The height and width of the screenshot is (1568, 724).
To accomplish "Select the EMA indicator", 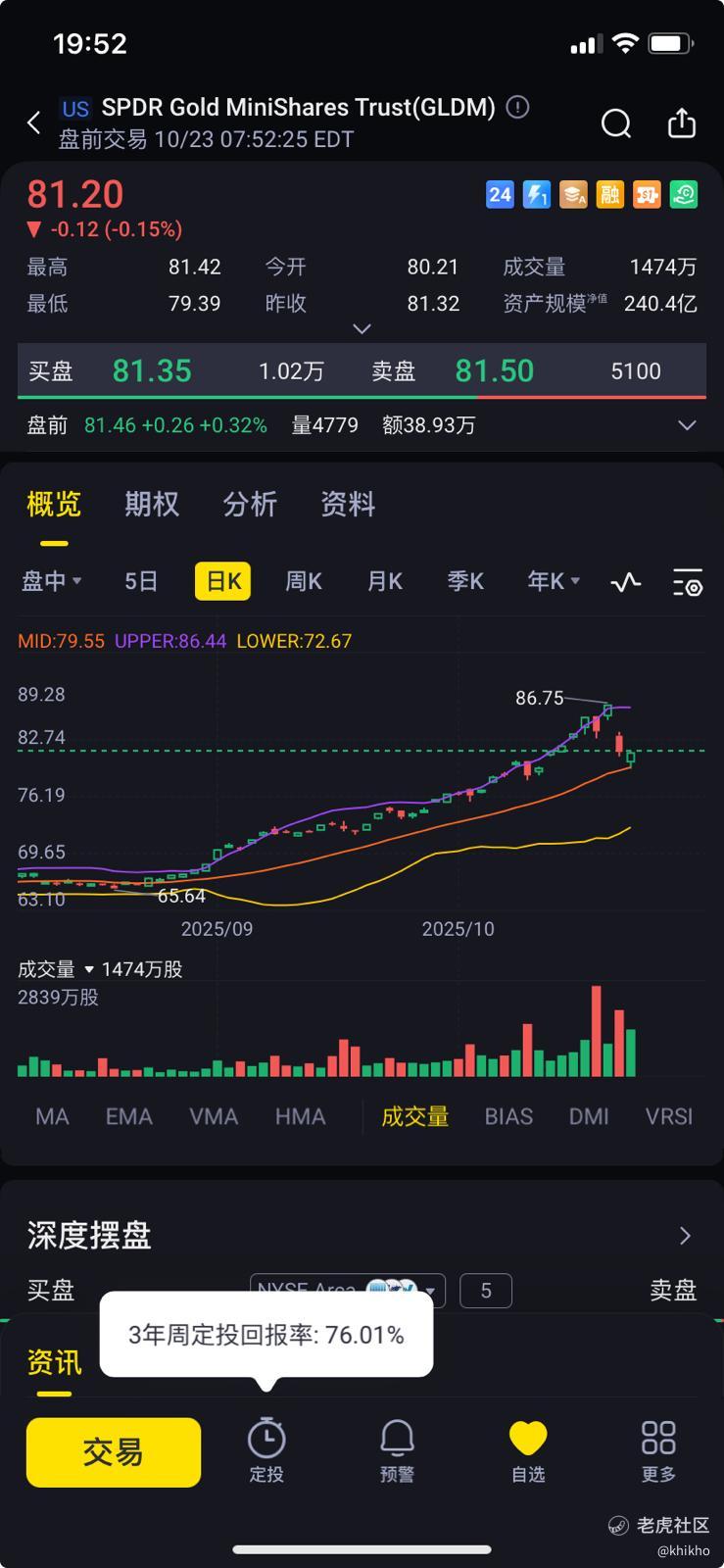I will click(x=128, y=1116).
